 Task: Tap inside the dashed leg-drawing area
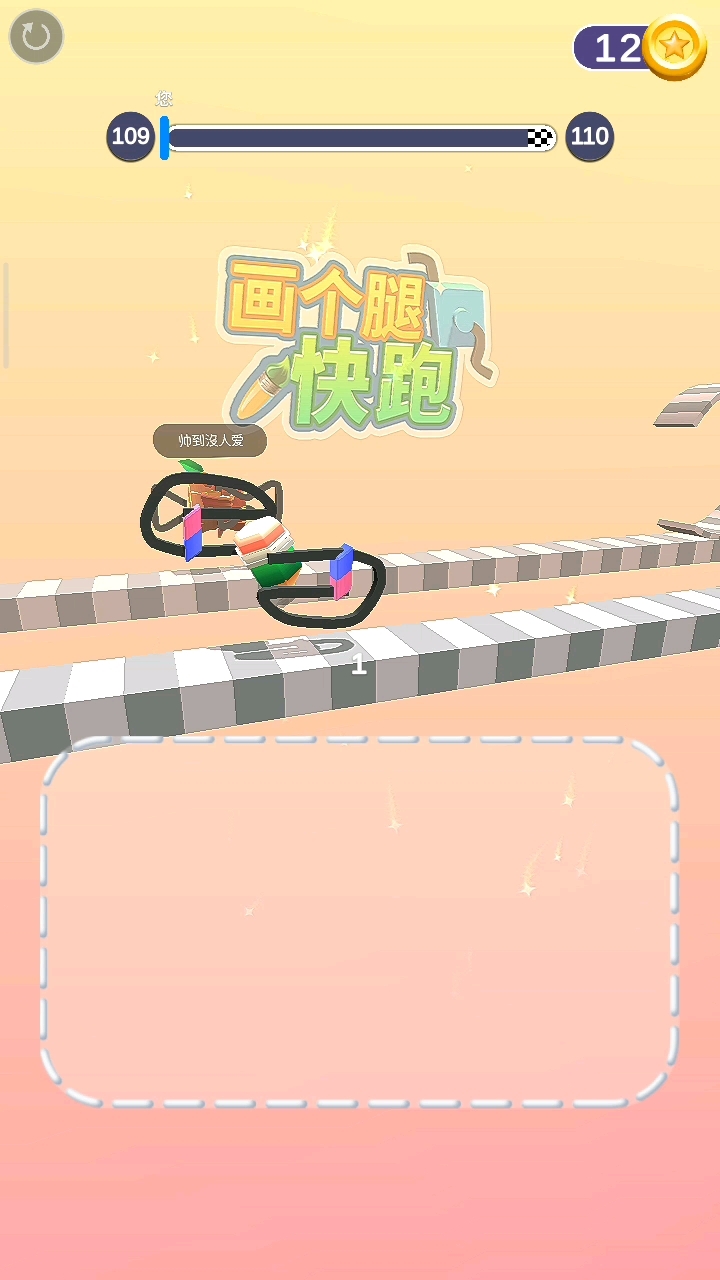(359, 921)
